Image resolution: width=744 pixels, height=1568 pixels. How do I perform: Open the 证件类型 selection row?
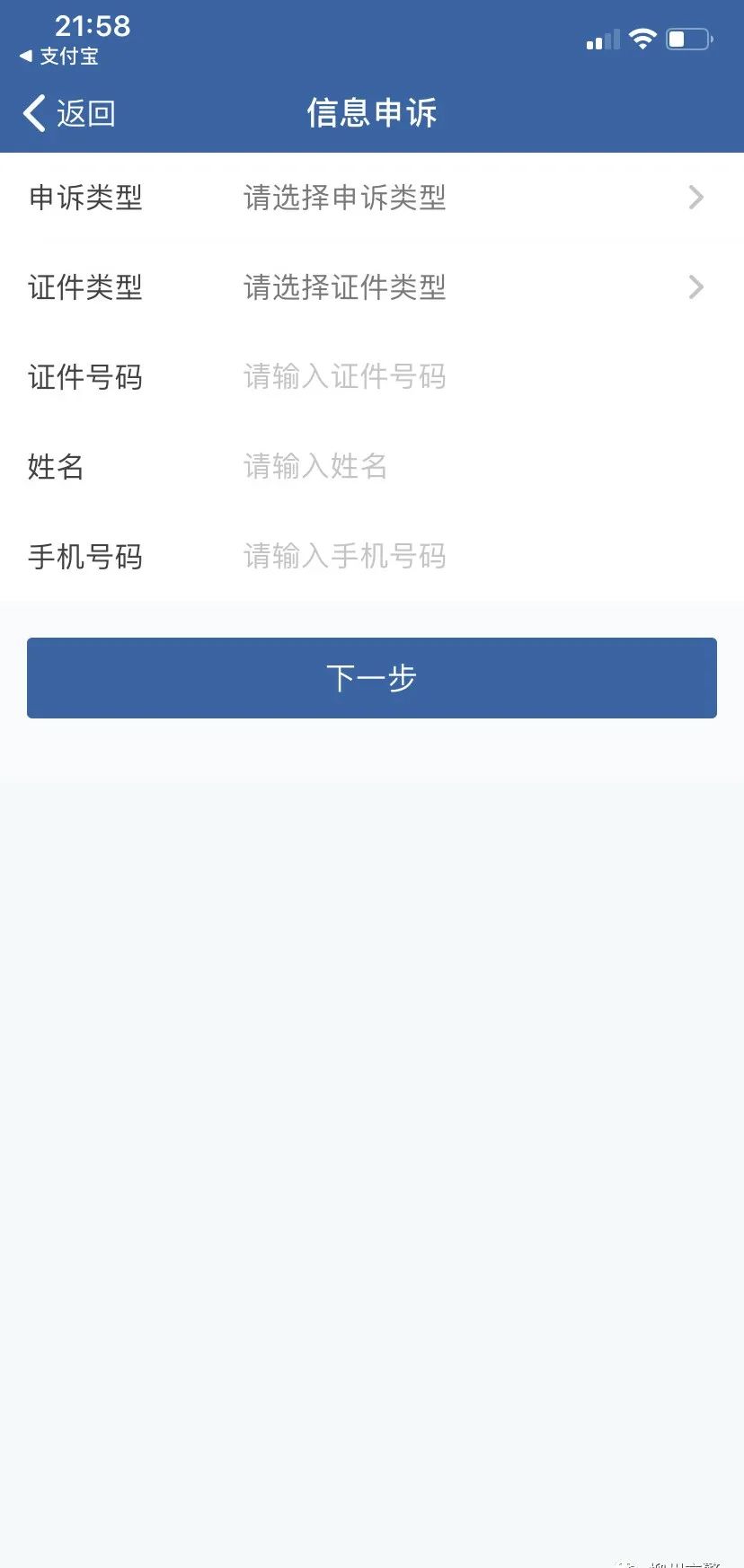point(372,287)
